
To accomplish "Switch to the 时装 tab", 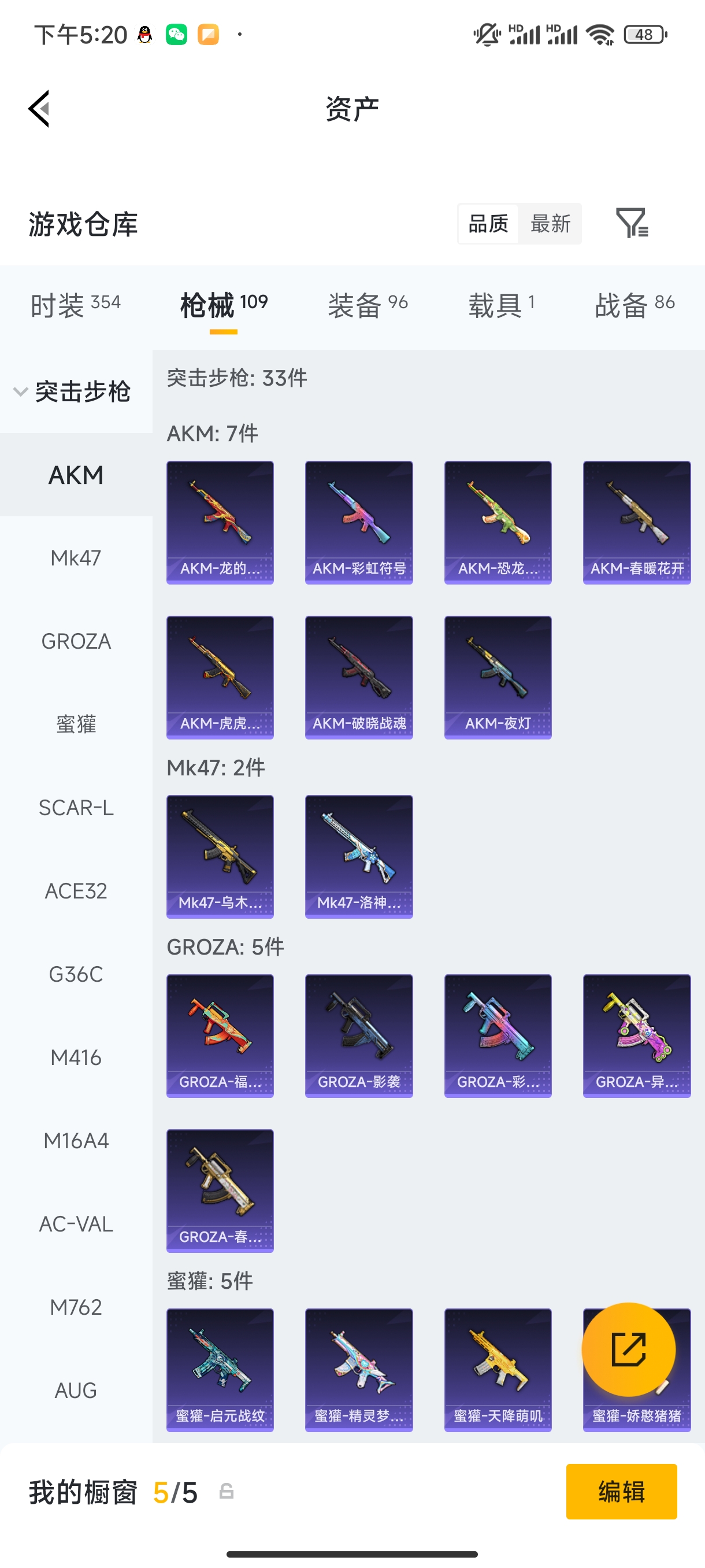I will coord(76,305).
